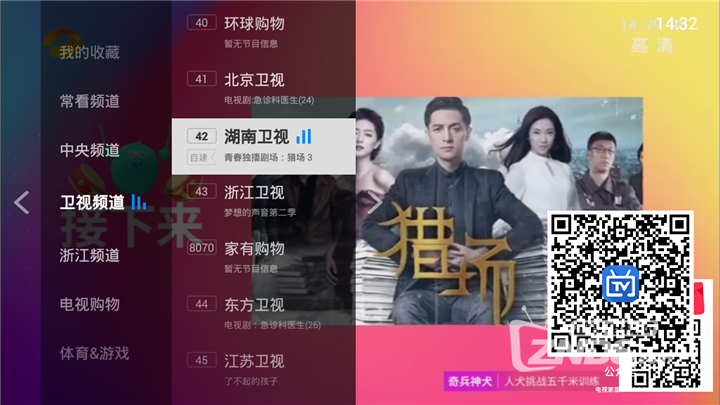Switch to 常看频道 category
Viewport: 720px width, 405px height.
(89, 101)
